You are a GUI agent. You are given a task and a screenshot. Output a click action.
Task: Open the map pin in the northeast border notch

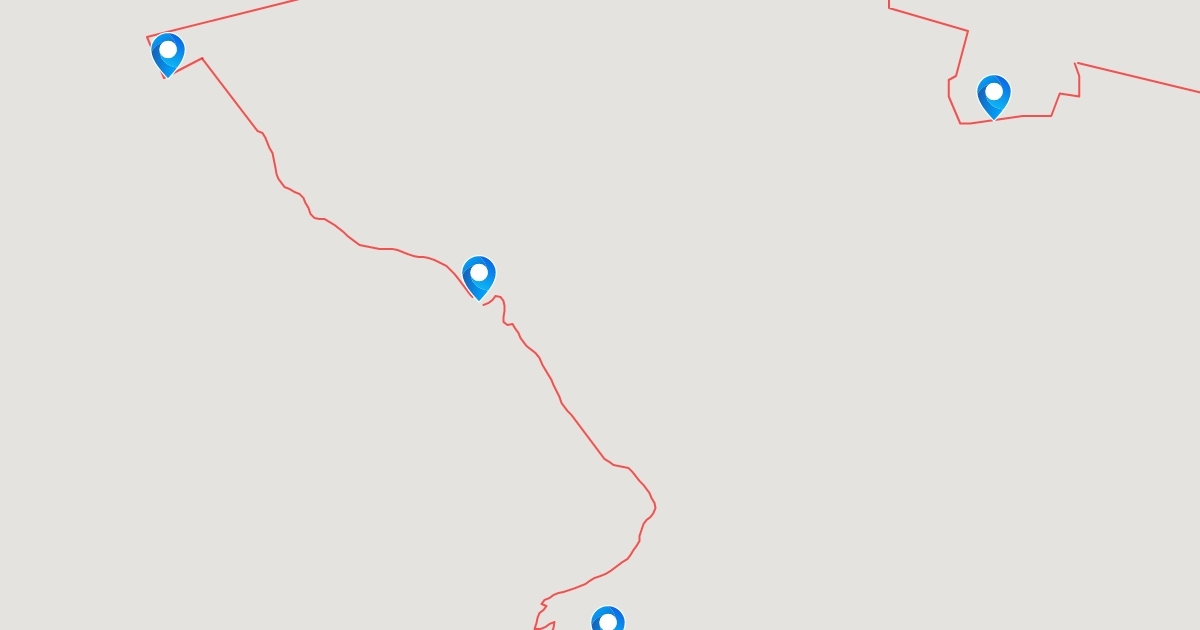(x=993, y=95)
